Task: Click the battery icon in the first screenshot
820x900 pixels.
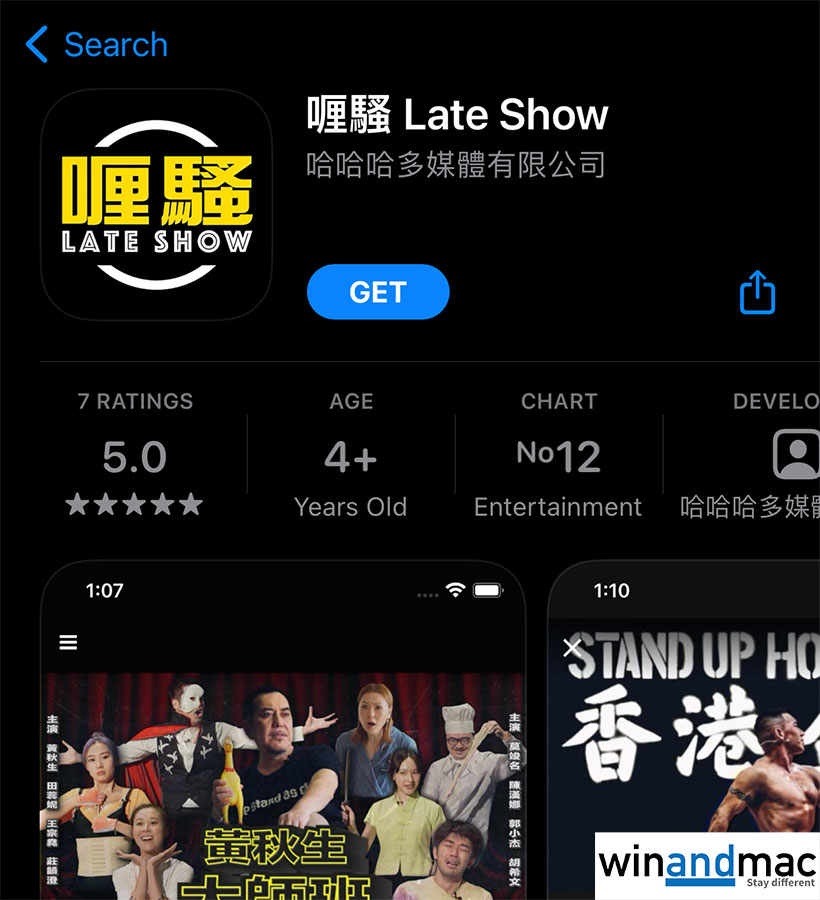Action: [487, 591]
